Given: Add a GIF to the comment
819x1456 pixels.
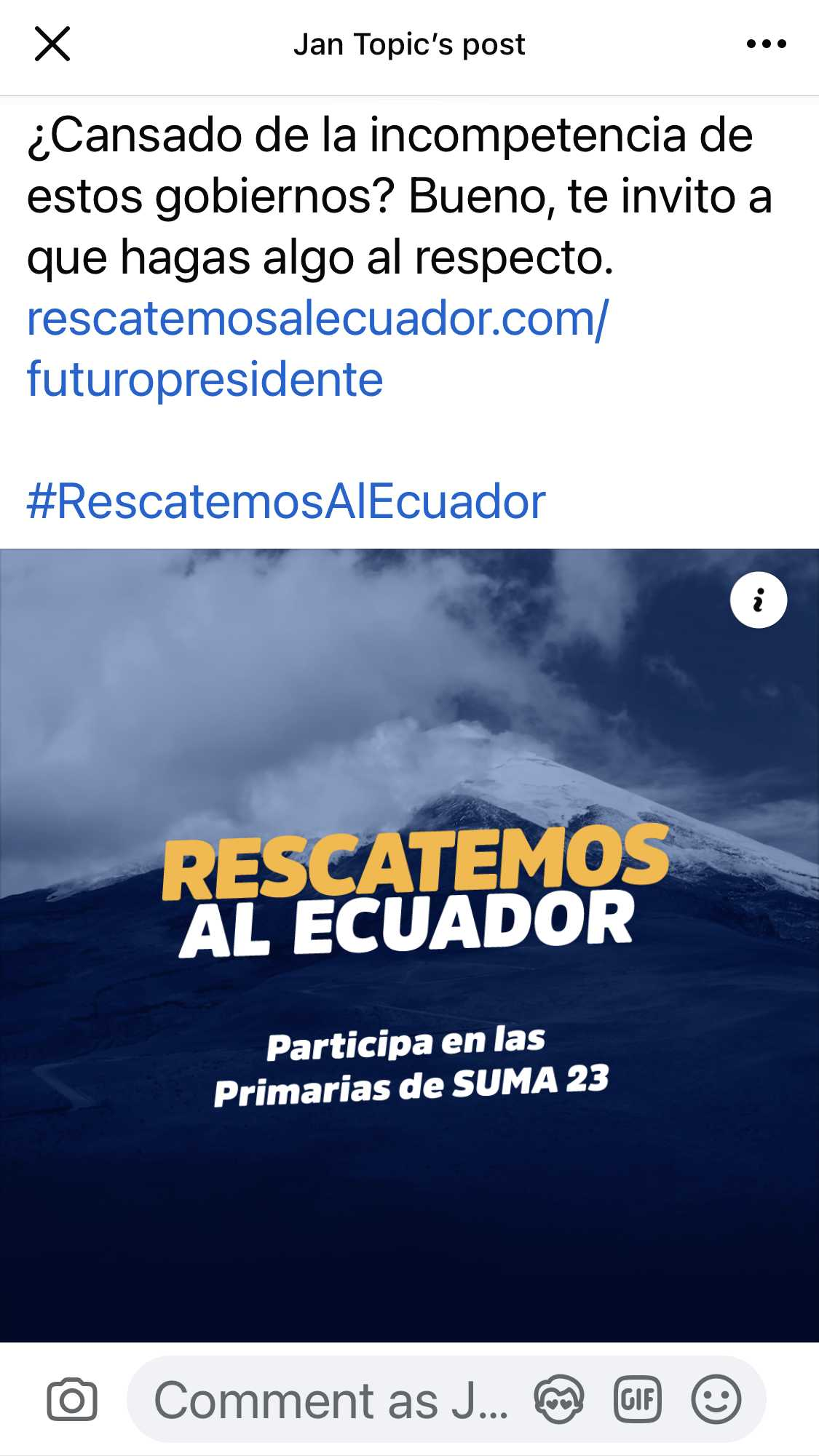Looking at the screenshot, I should coord(638,1399).
